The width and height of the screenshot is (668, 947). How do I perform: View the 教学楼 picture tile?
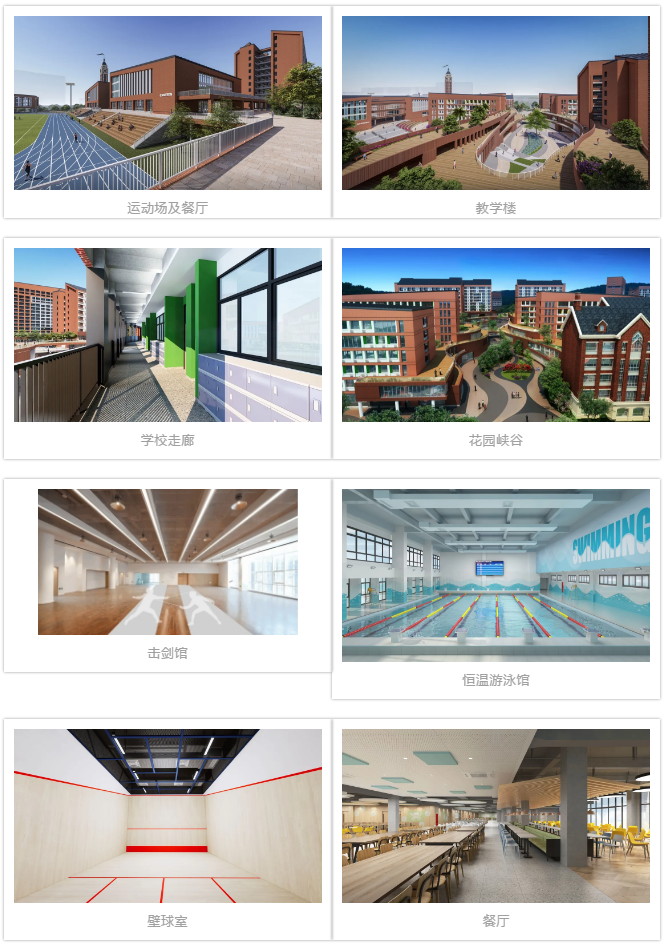[x=495, y=103]
